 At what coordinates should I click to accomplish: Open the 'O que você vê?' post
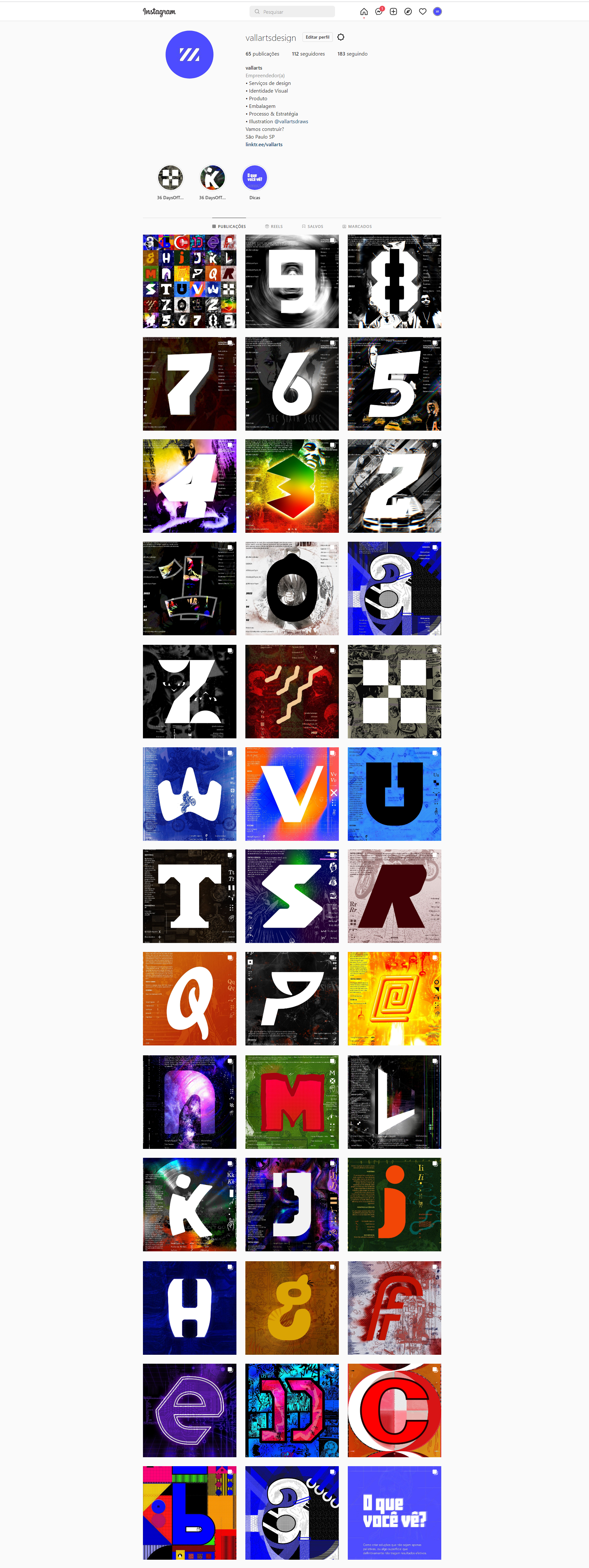point(394,1512)
